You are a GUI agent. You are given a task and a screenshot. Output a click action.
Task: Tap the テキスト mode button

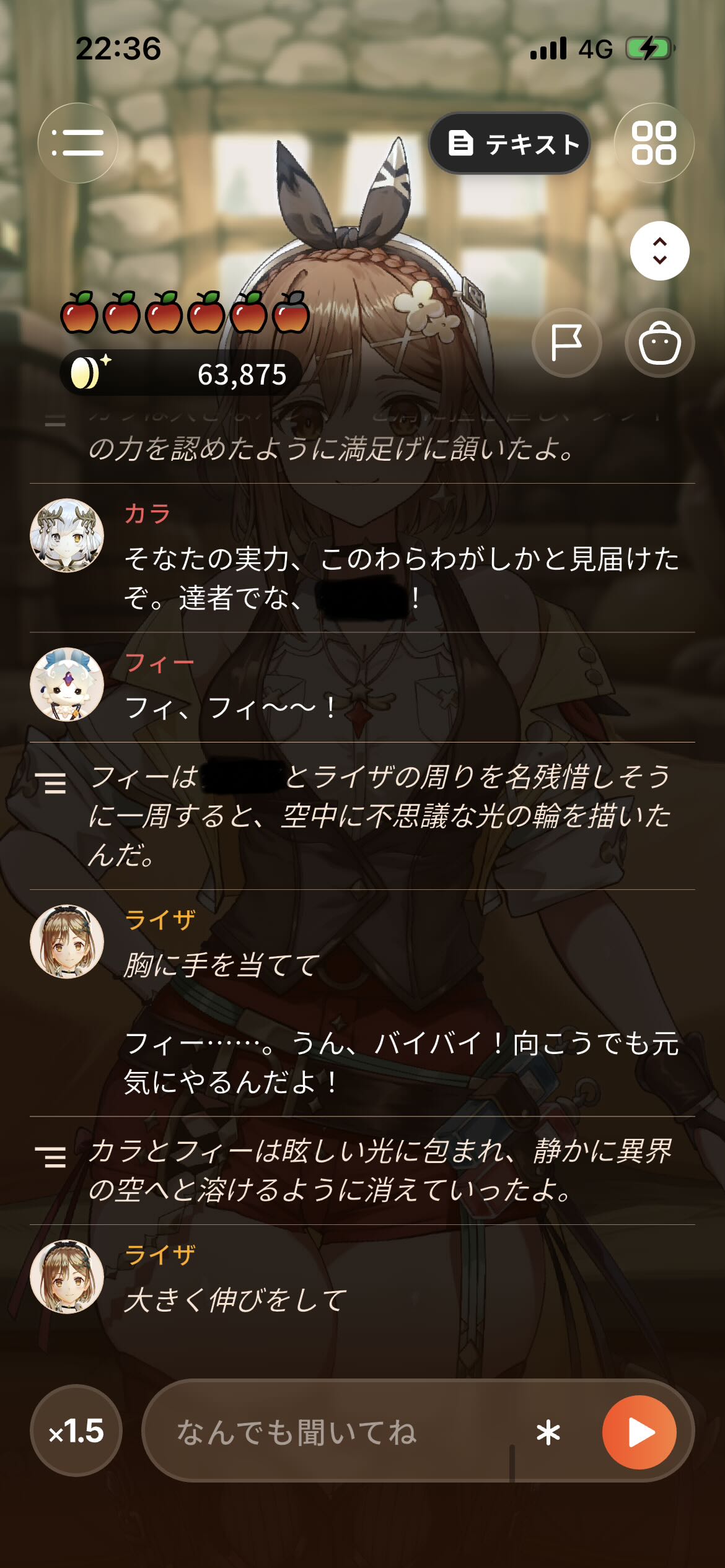click(509, 143)
